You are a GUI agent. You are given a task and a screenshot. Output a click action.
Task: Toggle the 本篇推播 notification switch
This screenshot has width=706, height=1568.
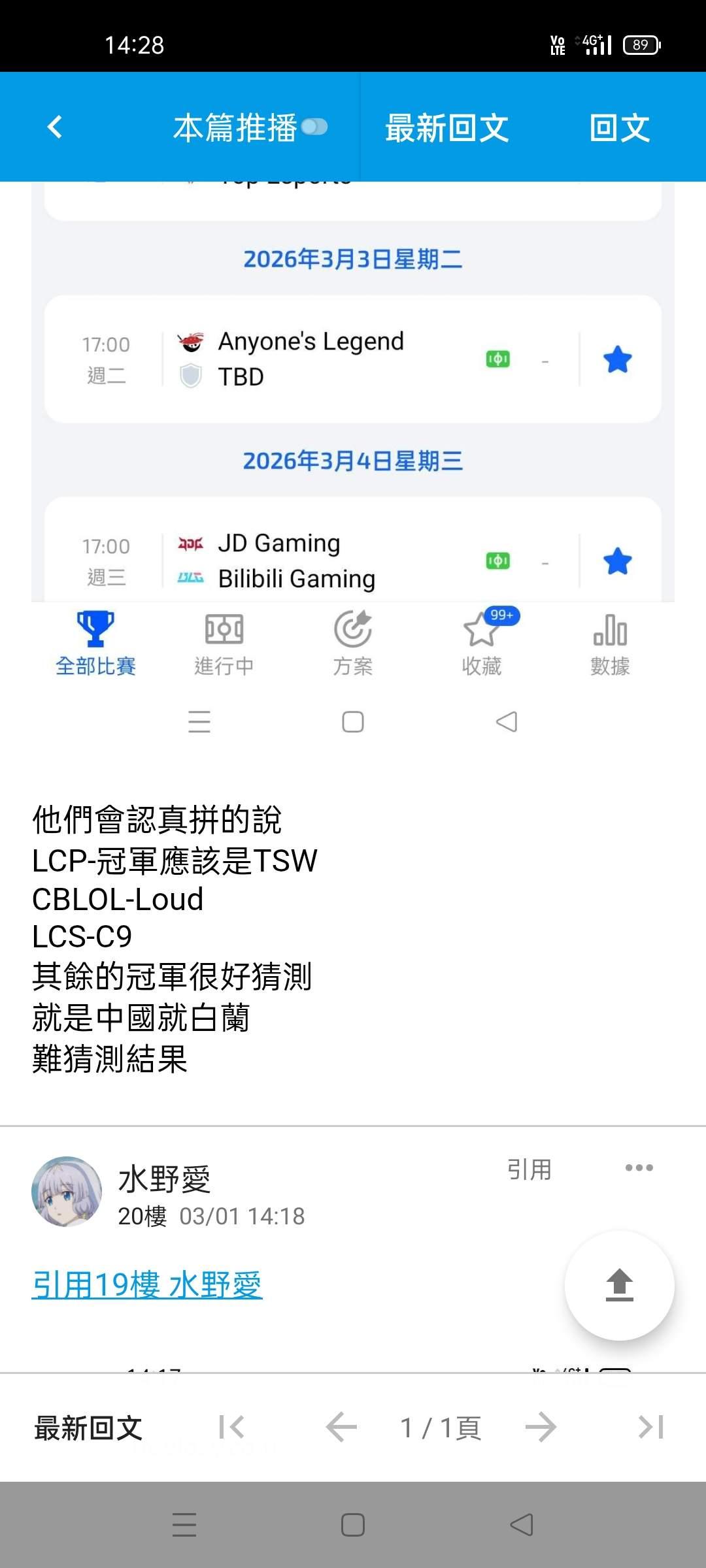314,127
